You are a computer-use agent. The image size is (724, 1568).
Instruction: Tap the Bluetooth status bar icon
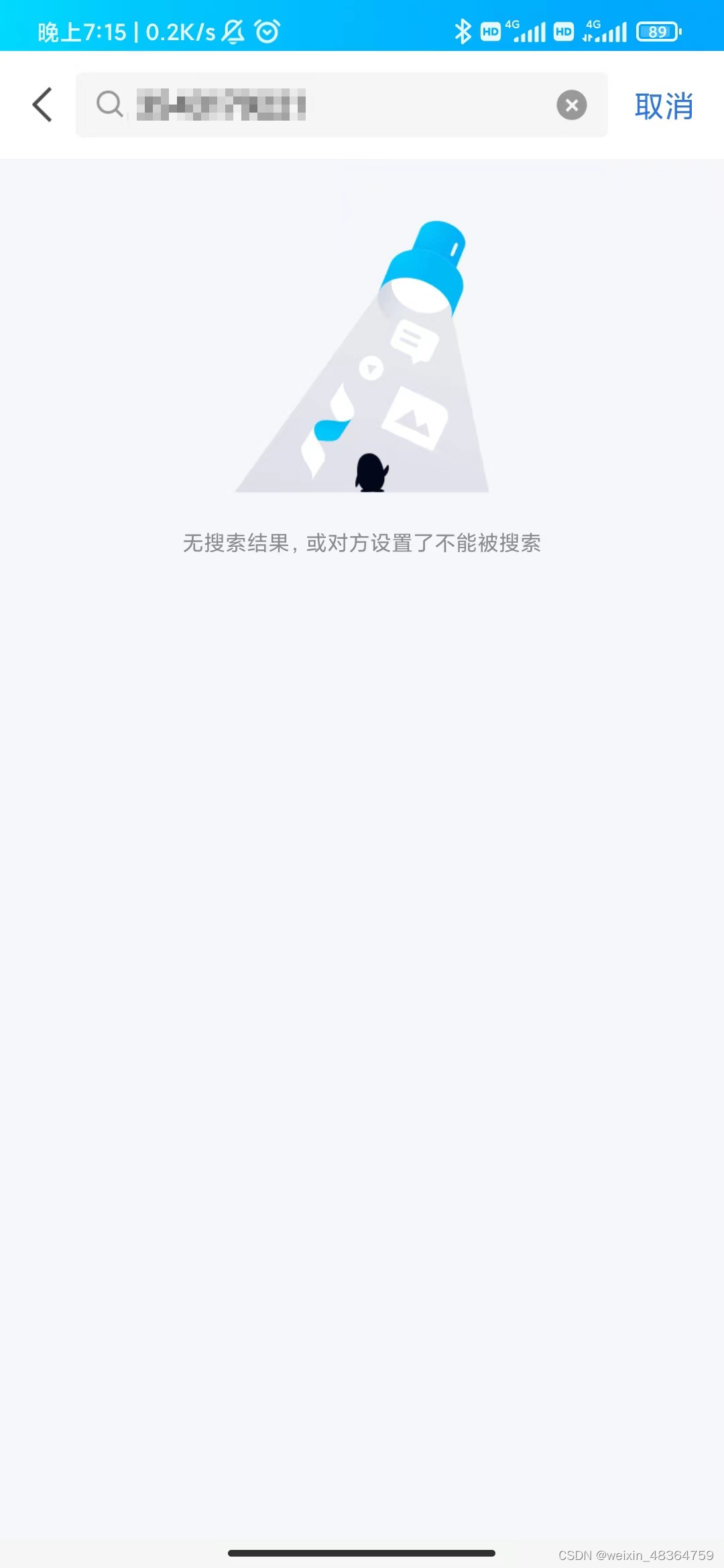(463, 30)
